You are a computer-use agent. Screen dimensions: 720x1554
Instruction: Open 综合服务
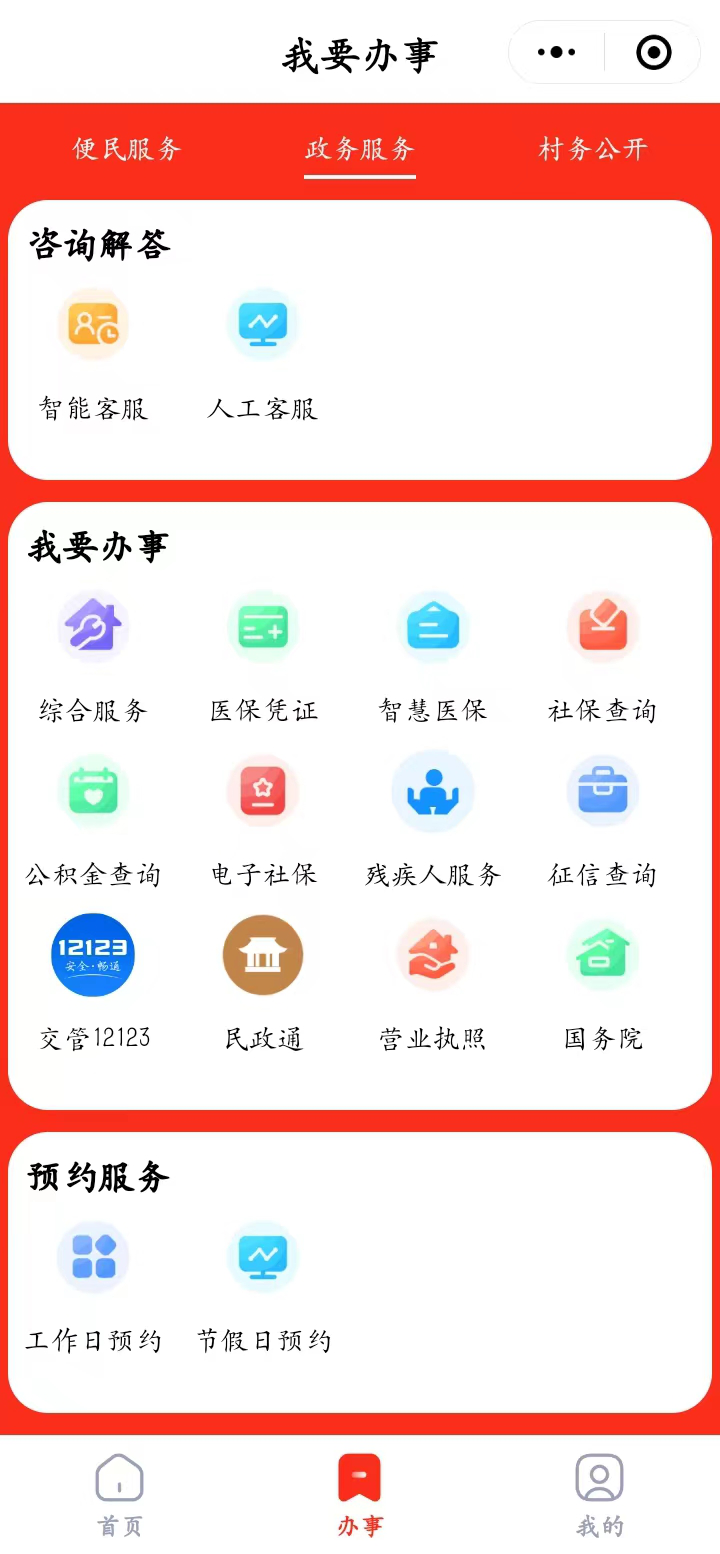pyautogui.click(x=93, y=657)
